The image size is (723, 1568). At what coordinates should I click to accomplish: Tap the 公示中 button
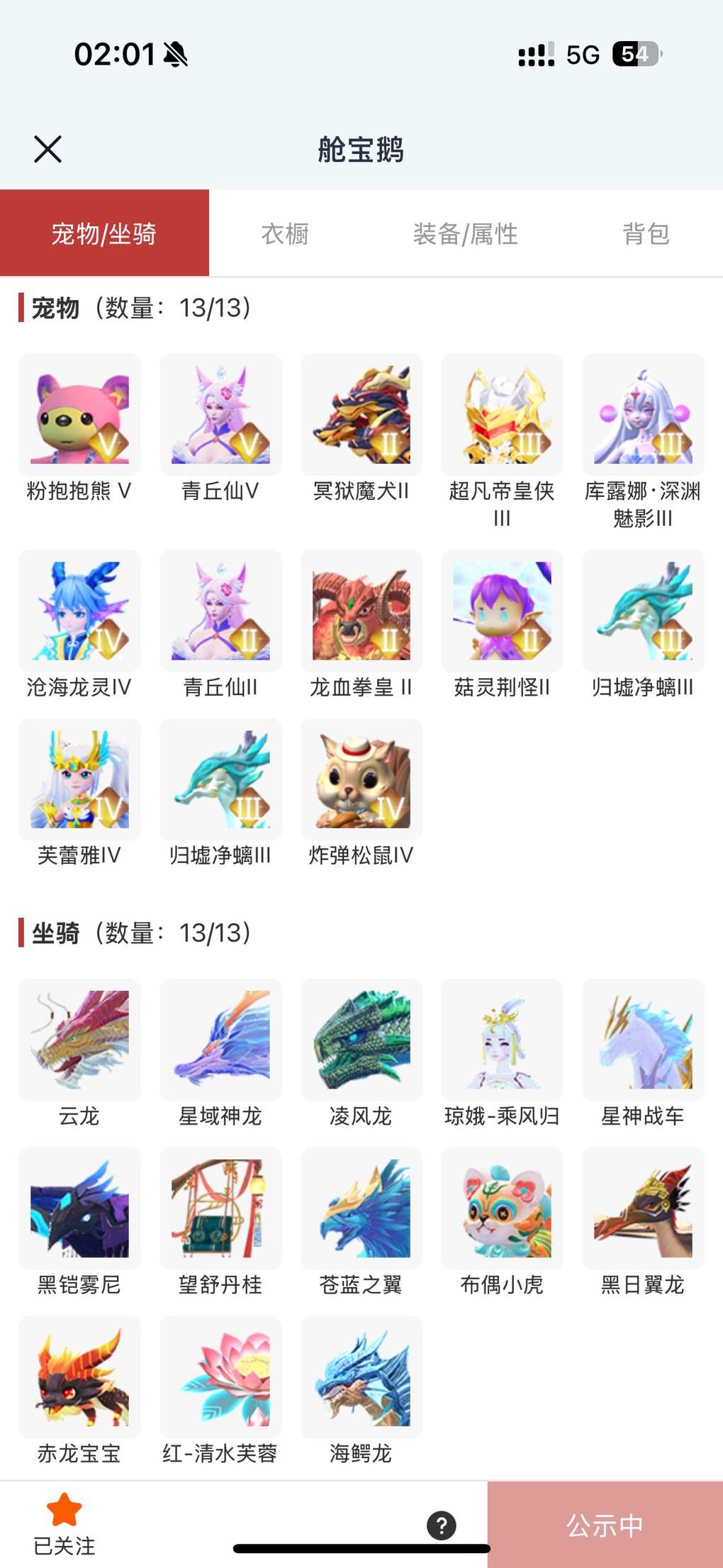pyautogui.click(x=605, y=1525)
